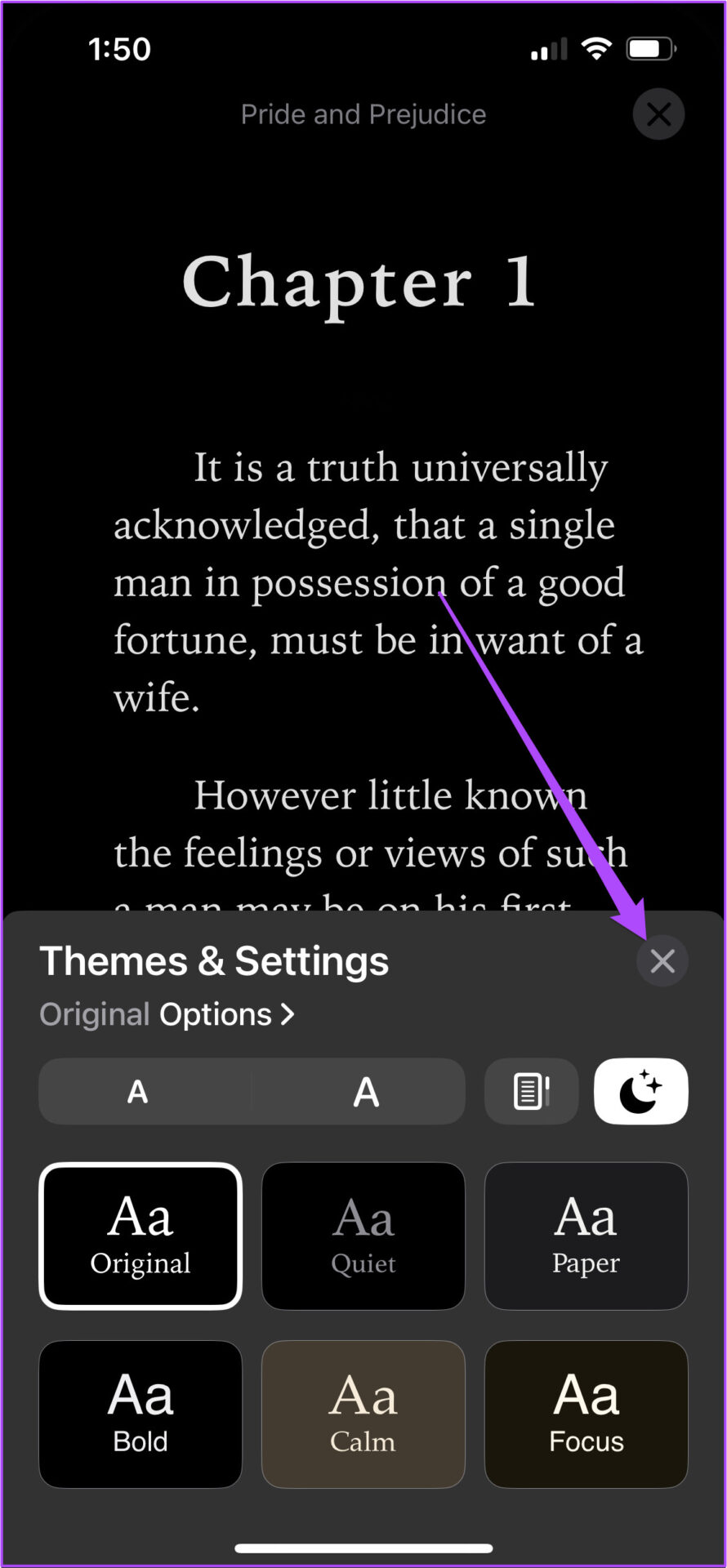Toggle the vertical scrolling view
Screen dimensions: 727x1568
tap(531, 1092)
